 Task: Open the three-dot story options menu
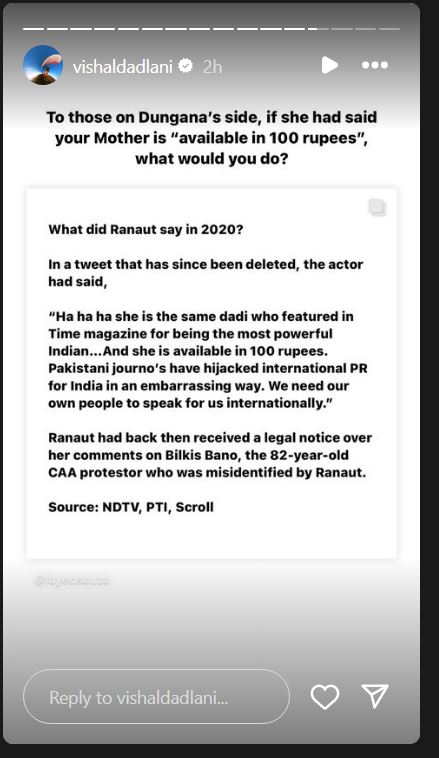[x=375, y=65]
